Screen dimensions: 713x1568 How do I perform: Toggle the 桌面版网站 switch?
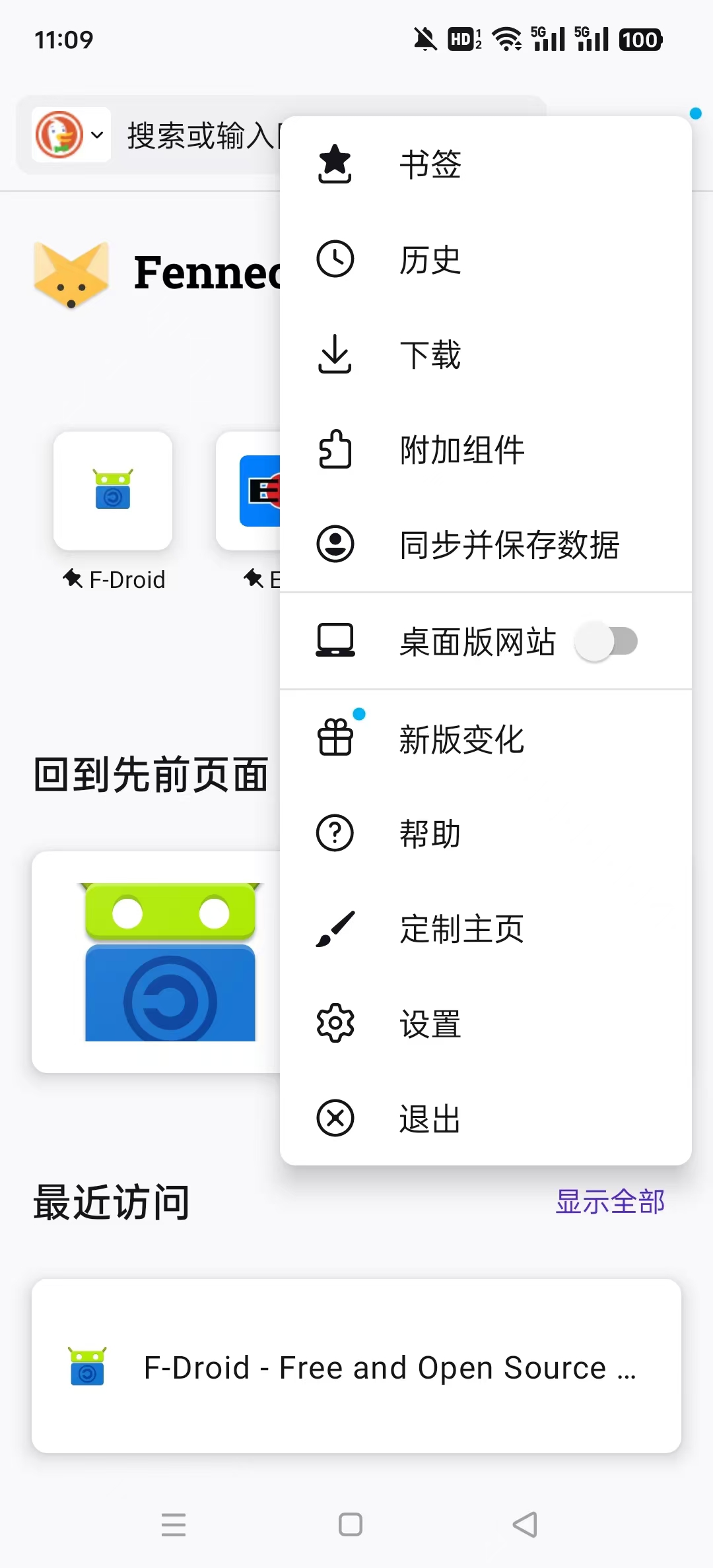(606, 641)
